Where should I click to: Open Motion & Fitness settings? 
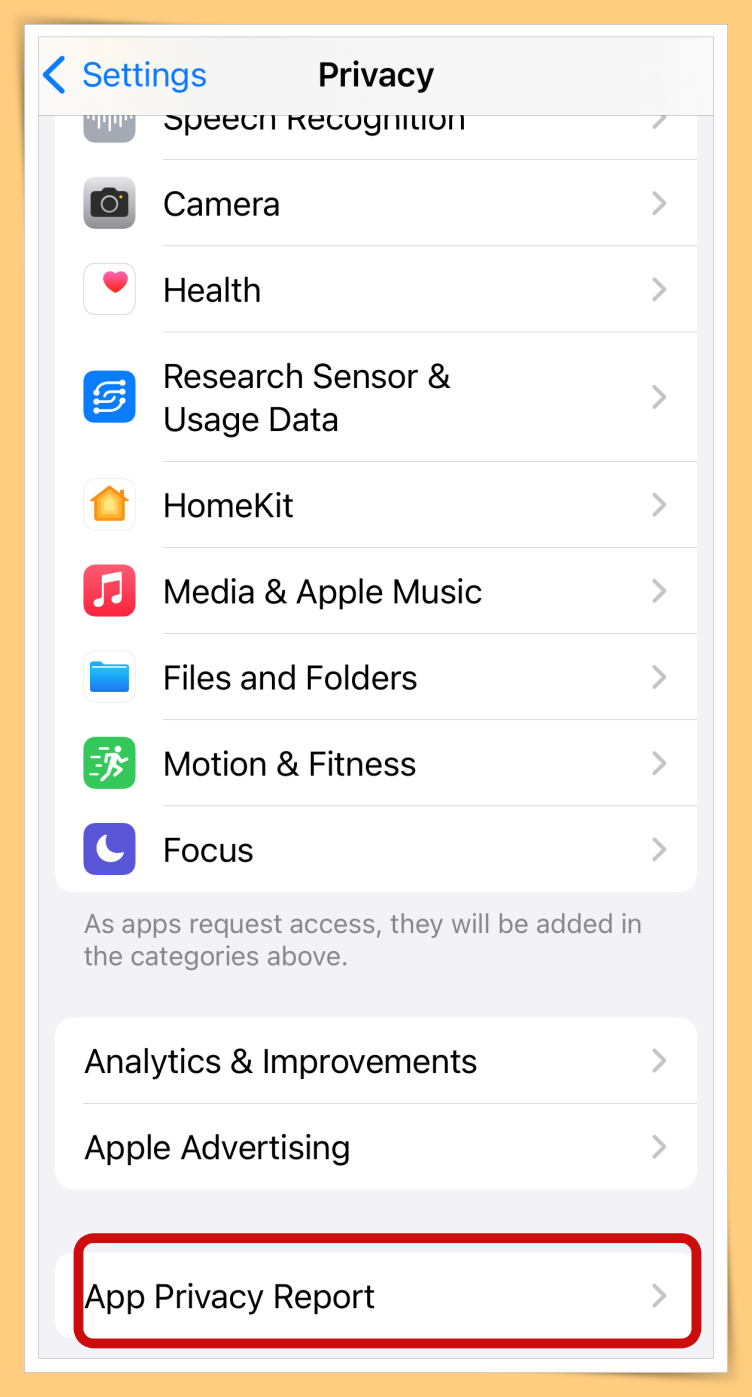point(375,764)
